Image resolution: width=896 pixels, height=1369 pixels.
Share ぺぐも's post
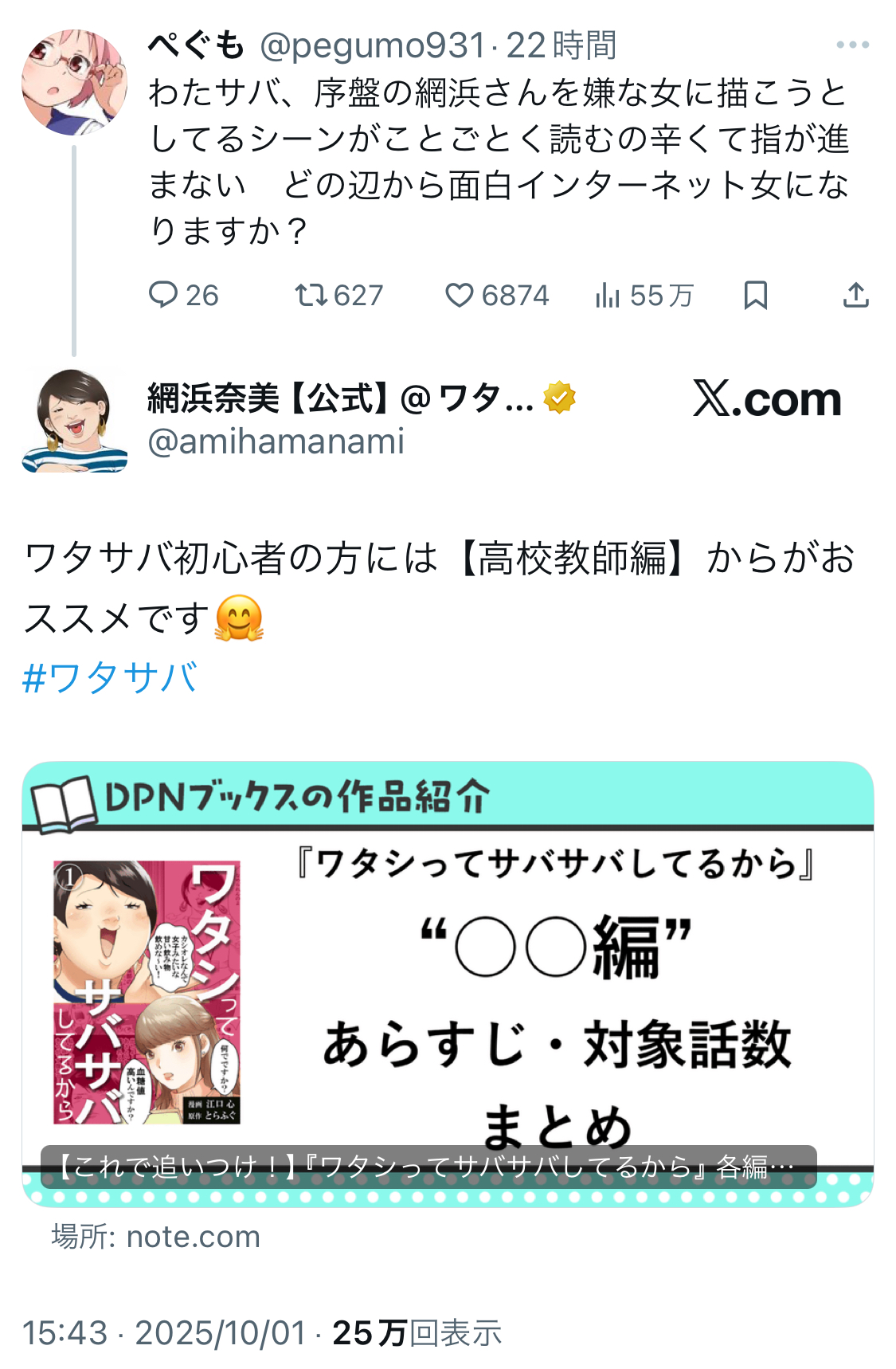click(855, 296)
